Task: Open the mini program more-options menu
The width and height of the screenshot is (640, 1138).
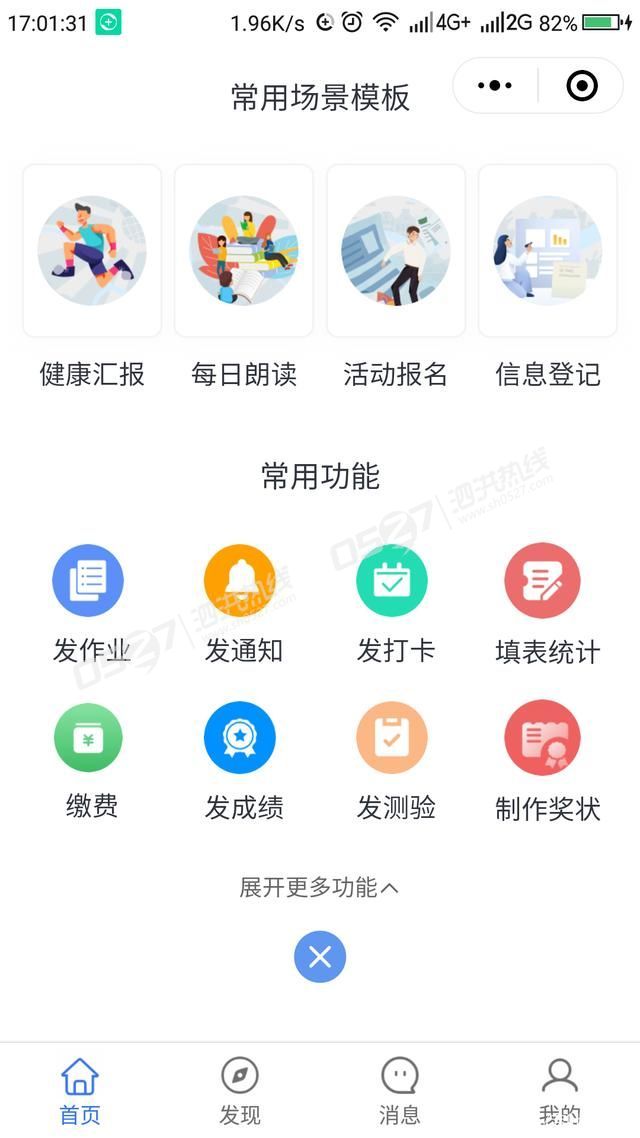Action: tap(495, 86)
